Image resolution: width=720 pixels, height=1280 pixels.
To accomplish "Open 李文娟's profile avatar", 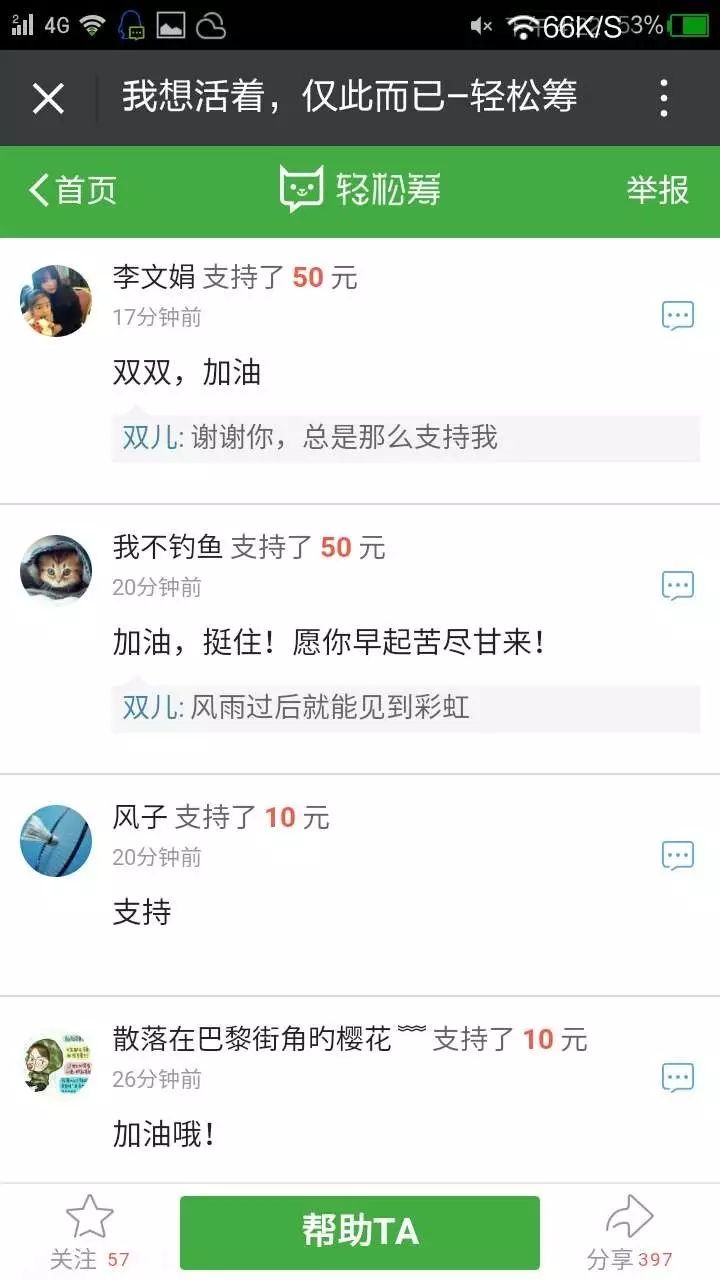I will coord(56,301).
